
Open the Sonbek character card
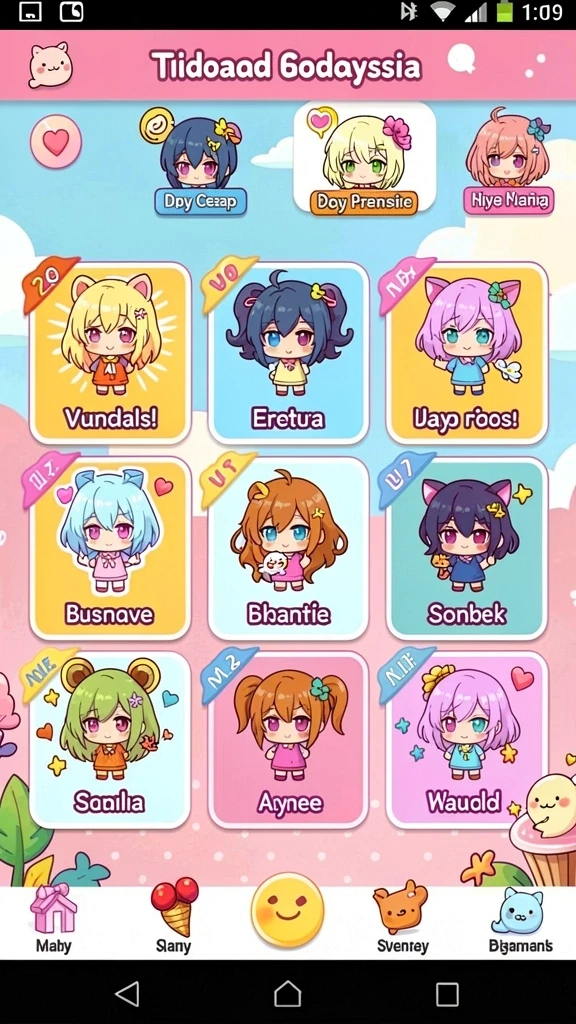(x=466, y=548)
